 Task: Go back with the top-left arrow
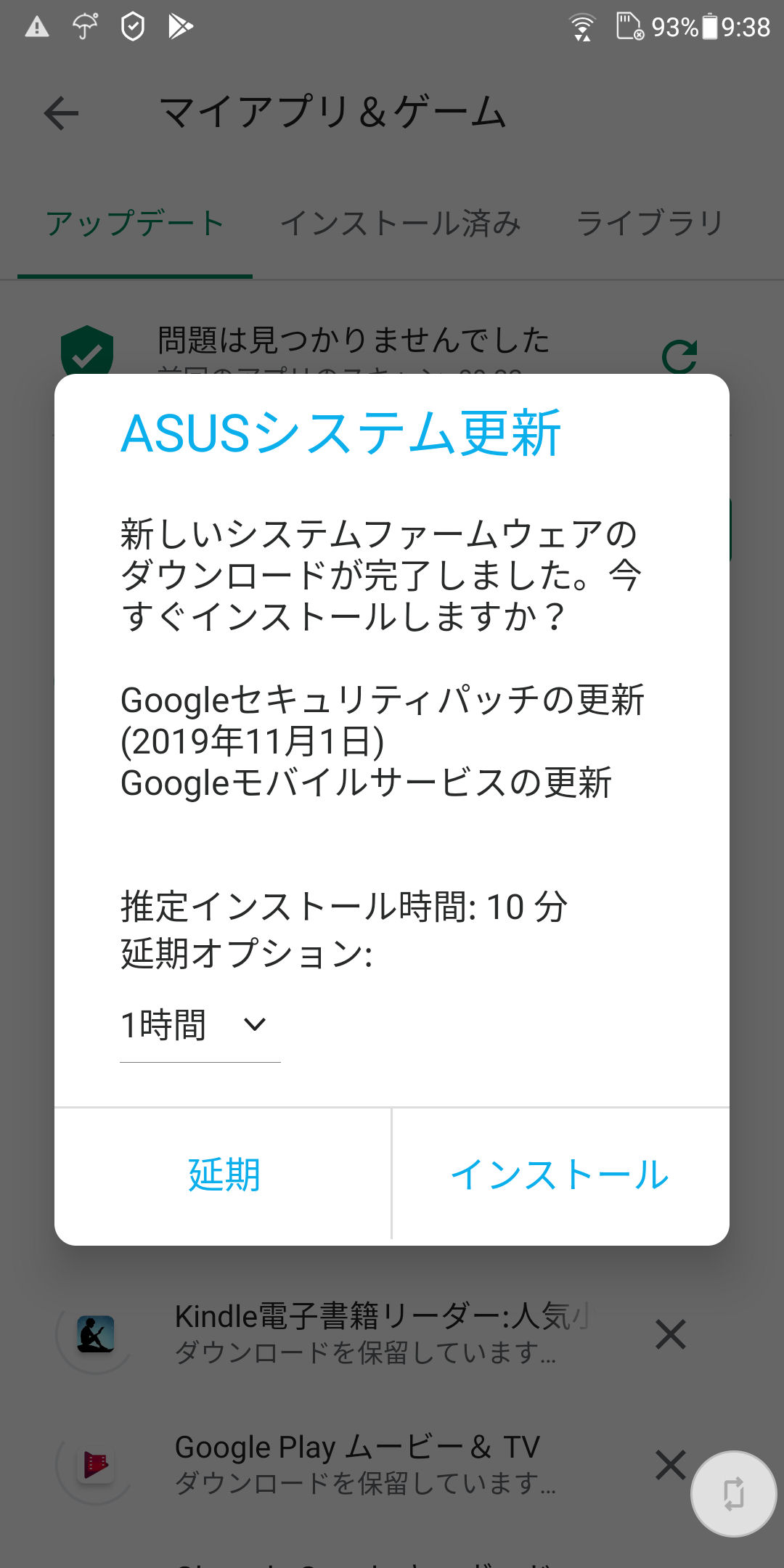(x=61, y=113)
